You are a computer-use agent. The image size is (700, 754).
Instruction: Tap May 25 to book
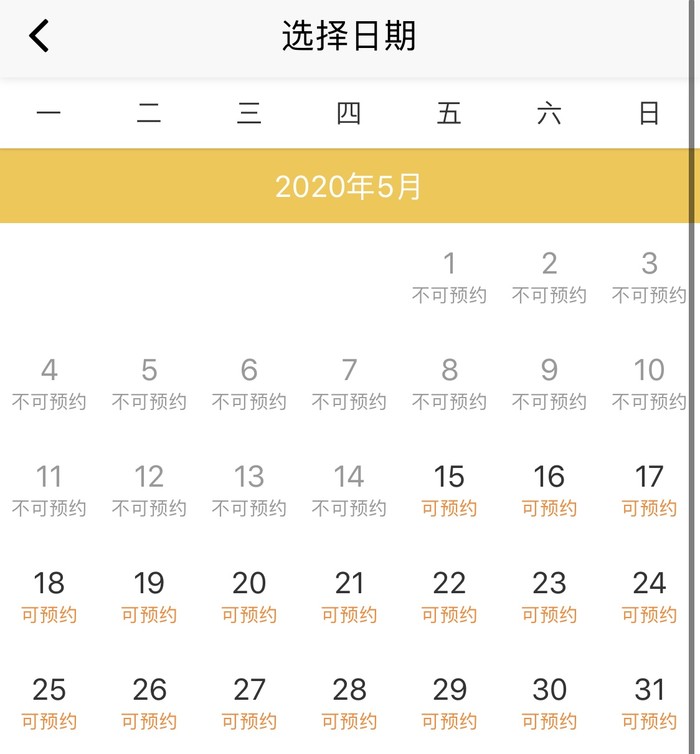(x=49, y=701)
